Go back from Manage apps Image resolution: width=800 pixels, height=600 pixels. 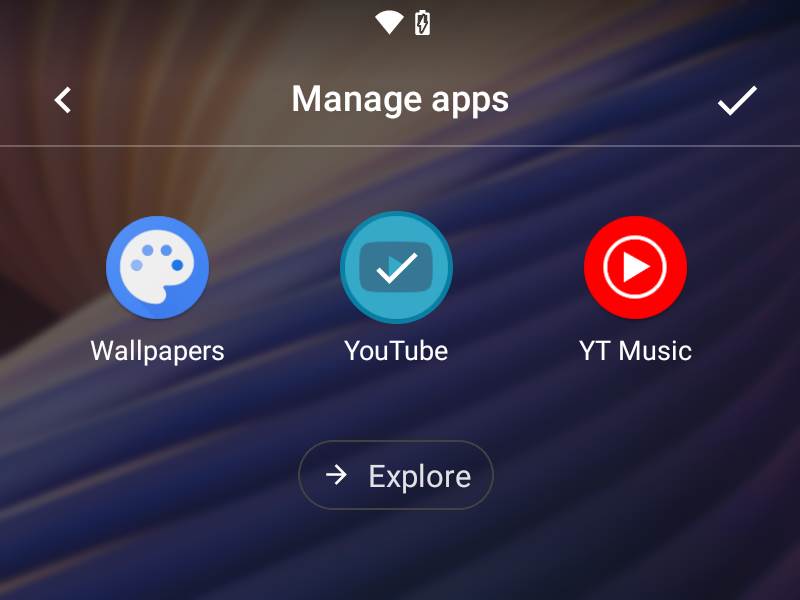[63, 100]
